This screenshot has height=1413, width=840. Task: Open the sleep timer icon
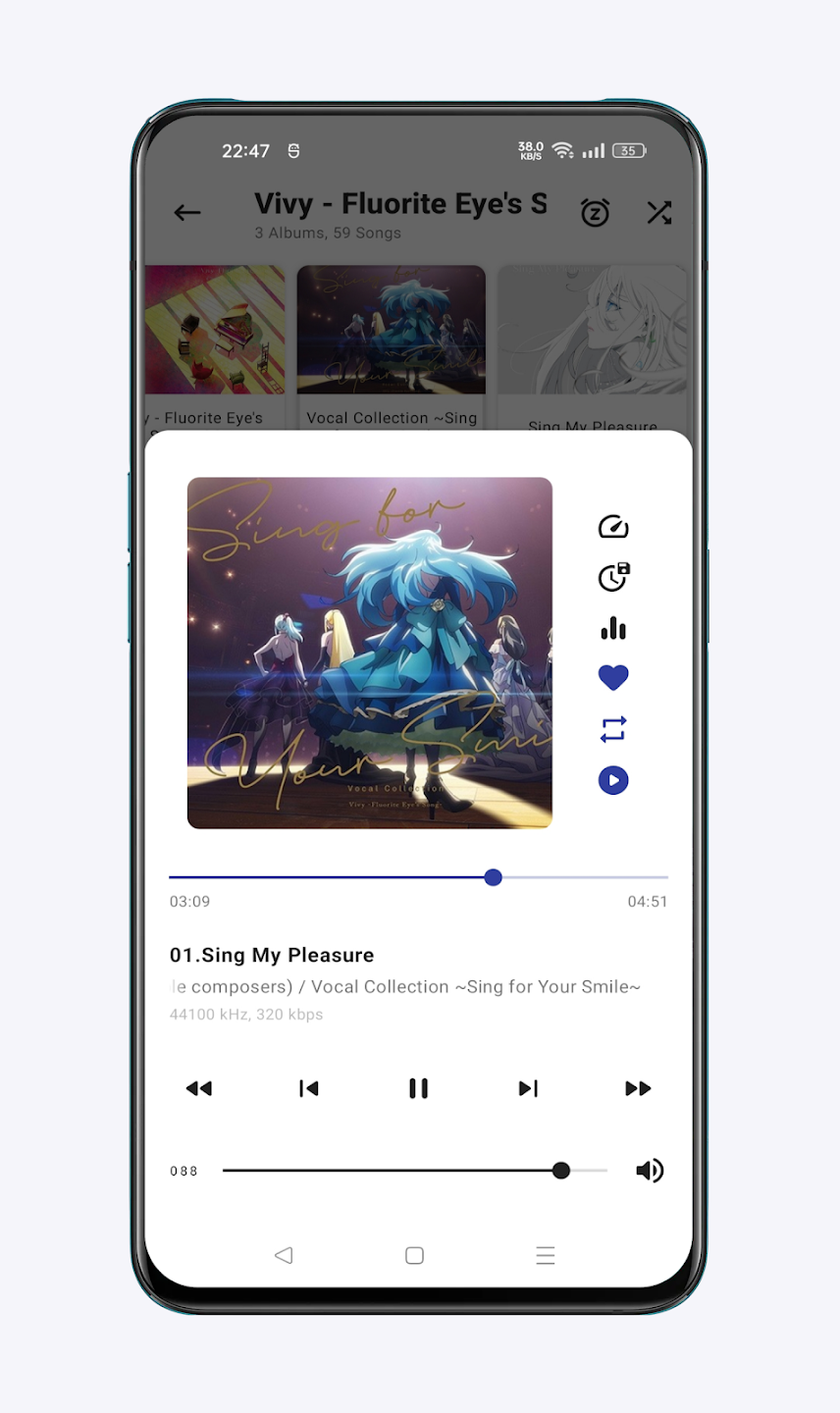click(x=596, y=213)
